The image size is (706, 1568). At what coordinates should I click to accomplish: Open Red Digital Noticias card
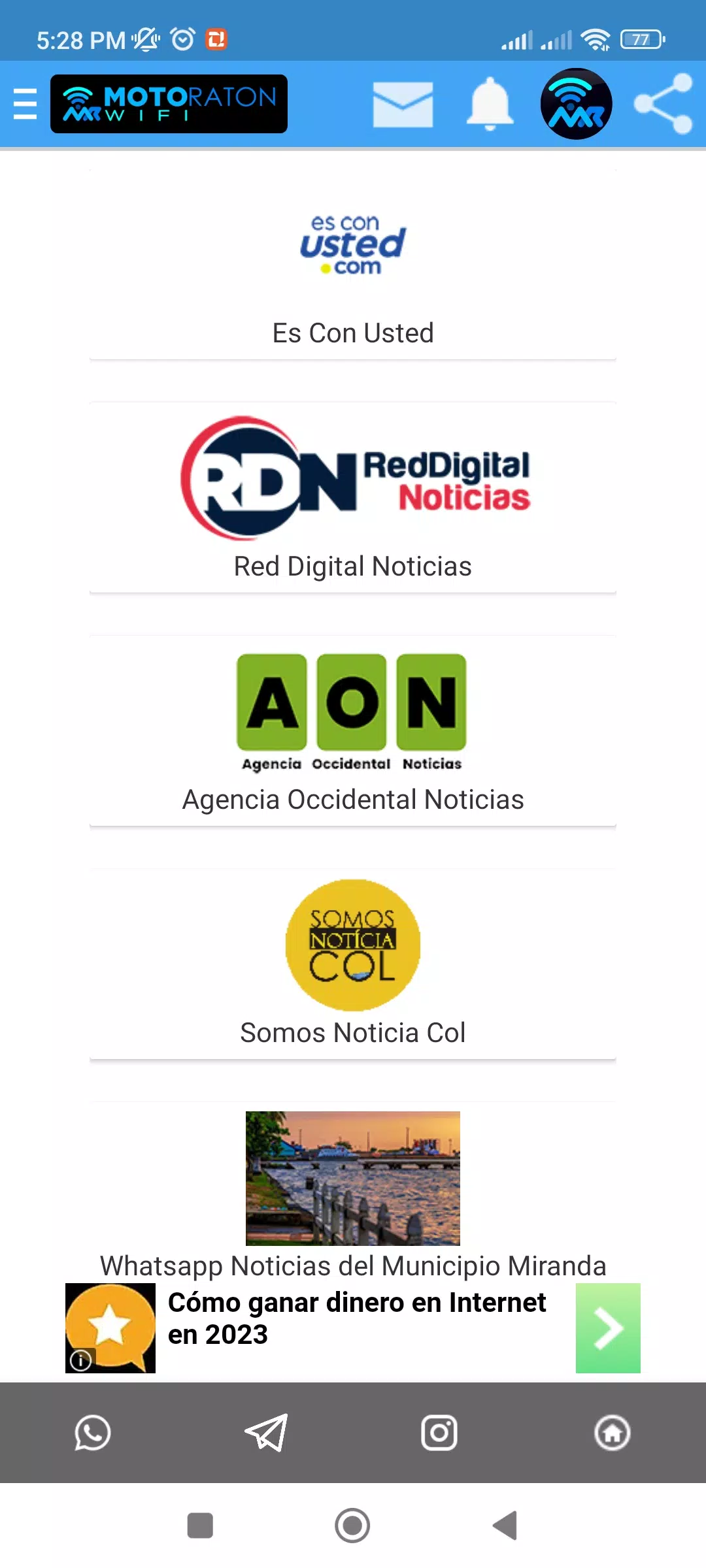tap(353, 498)
